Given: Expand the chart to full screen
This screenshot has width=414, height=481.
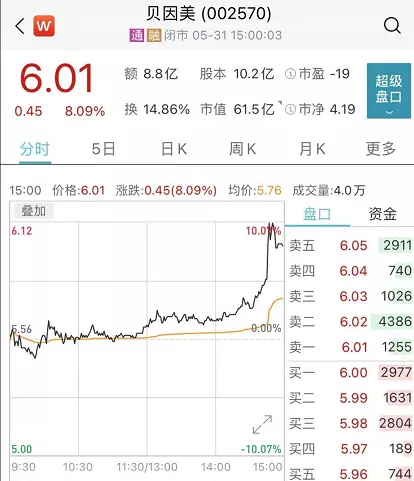Looking at the screenshot, I should point(262,424).
